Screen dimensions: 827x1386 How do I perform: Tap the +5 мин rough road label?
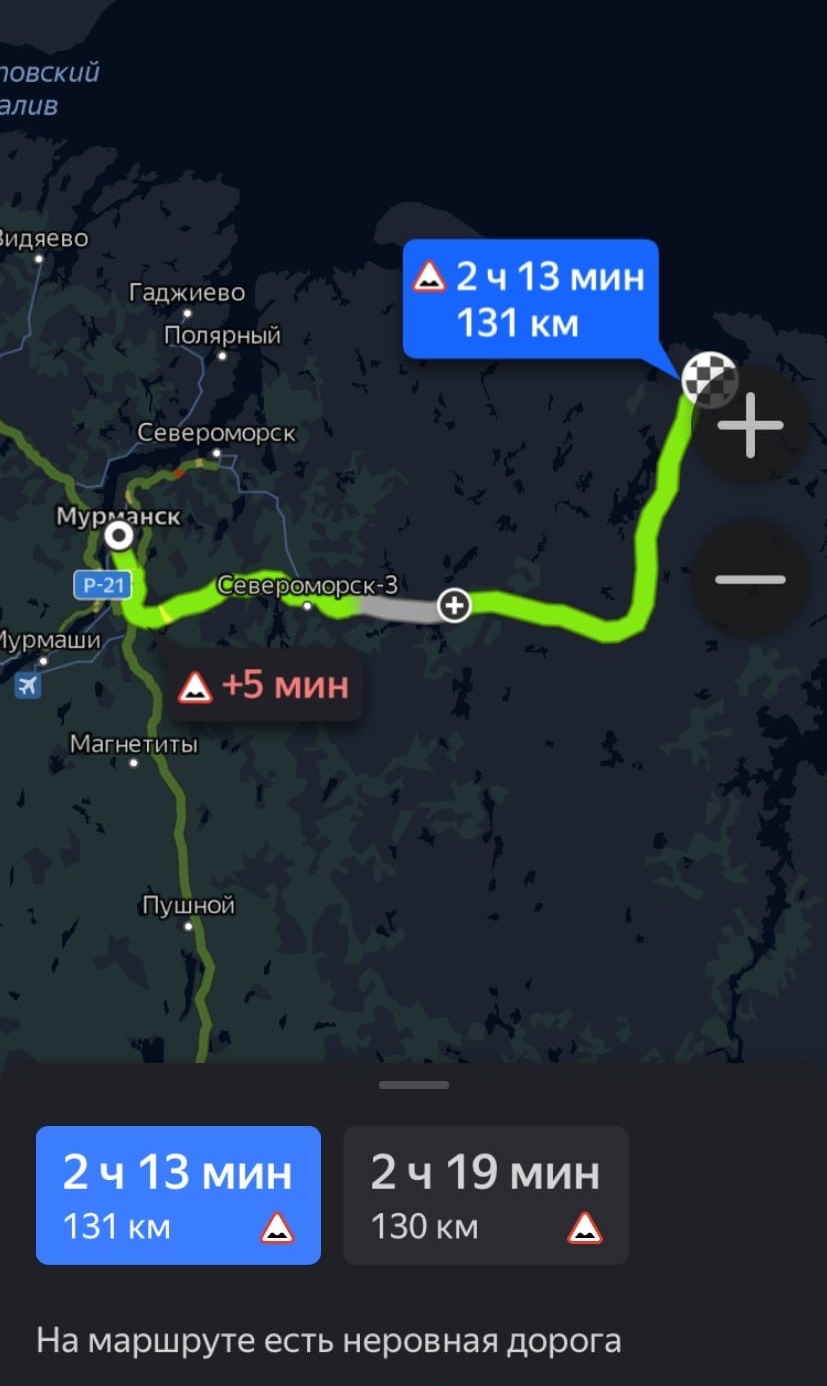265,686
